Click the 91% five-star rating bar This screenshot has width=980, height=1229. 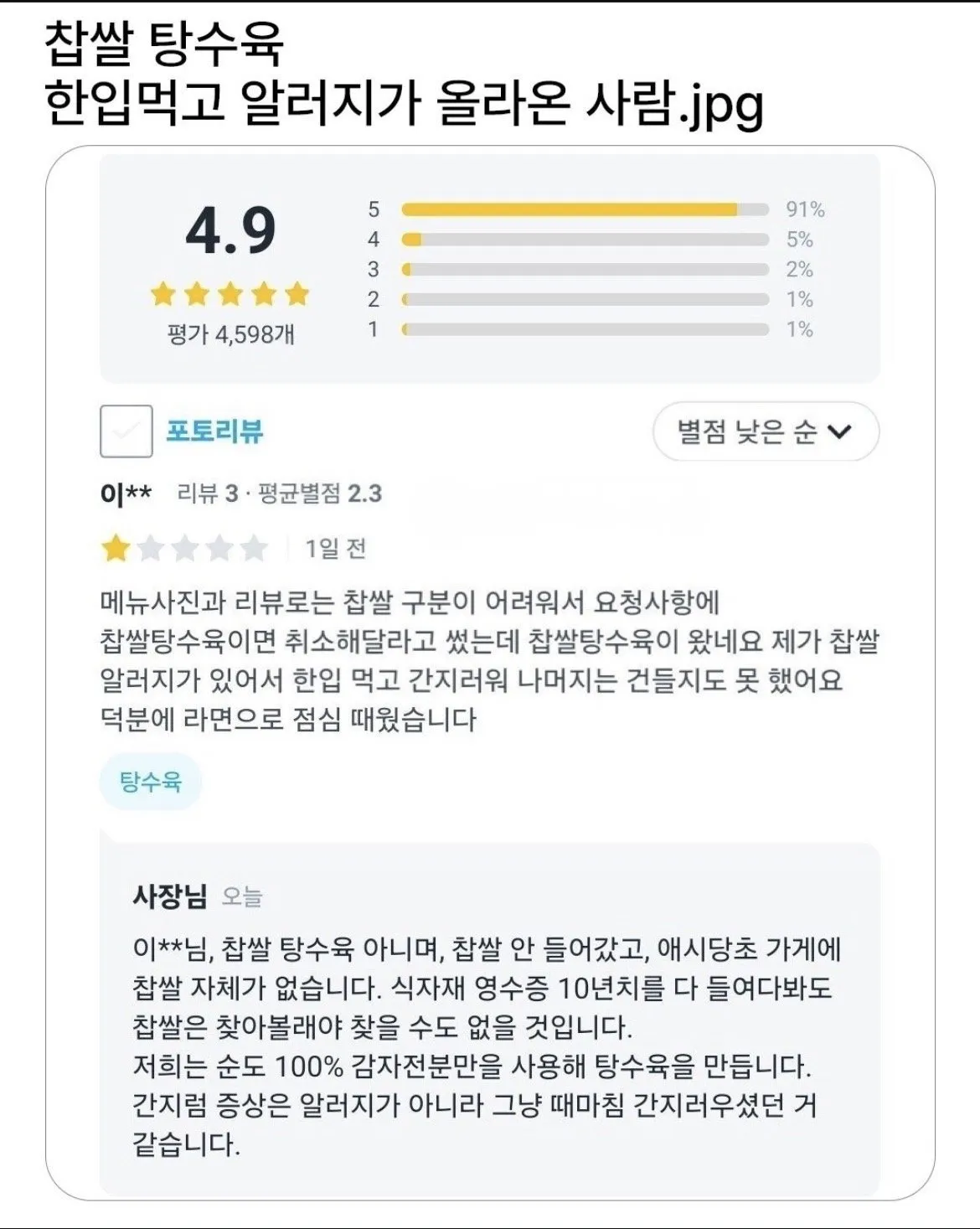tap(586, 210)
